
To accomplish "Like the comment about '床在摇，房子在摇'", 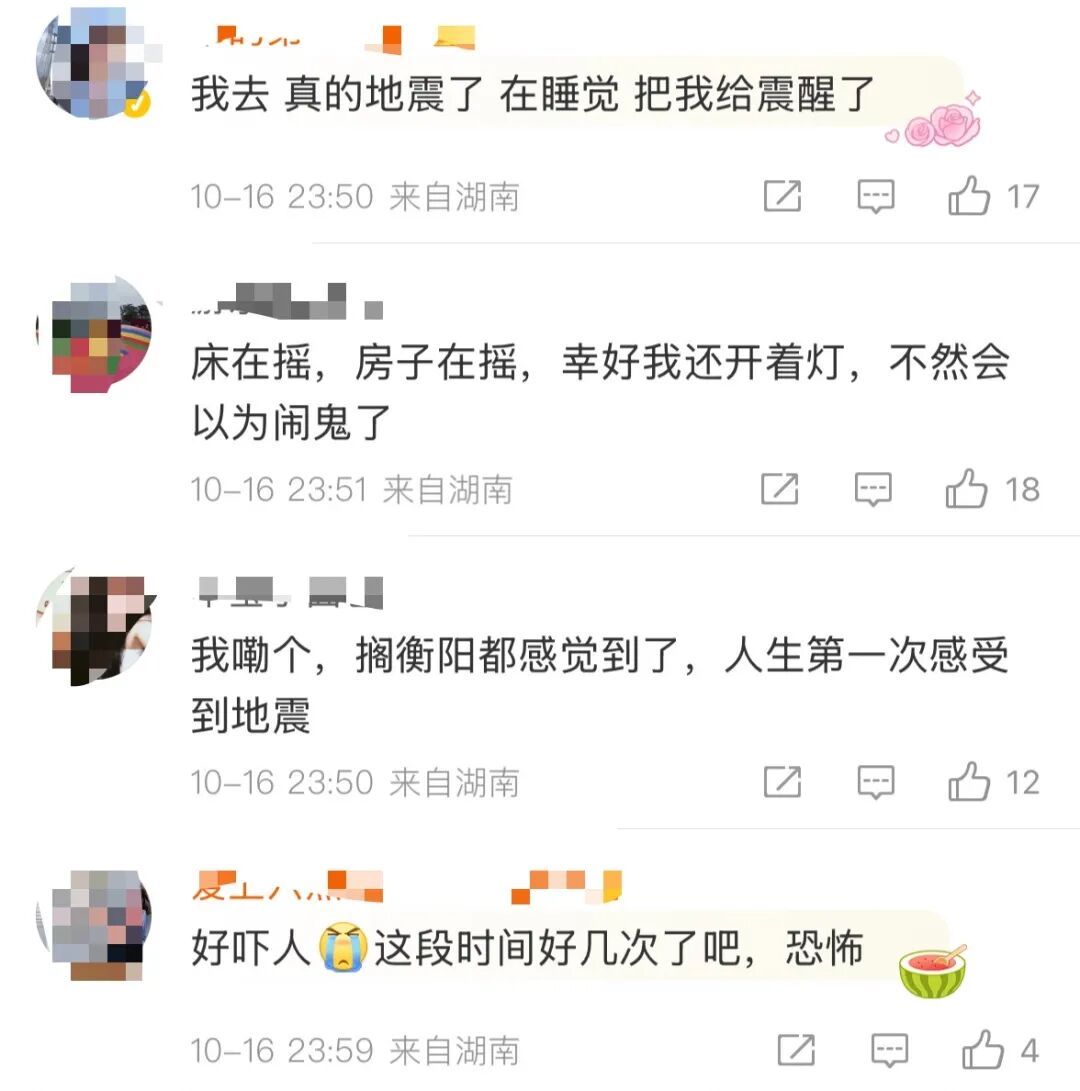I will tap(967, 489).
